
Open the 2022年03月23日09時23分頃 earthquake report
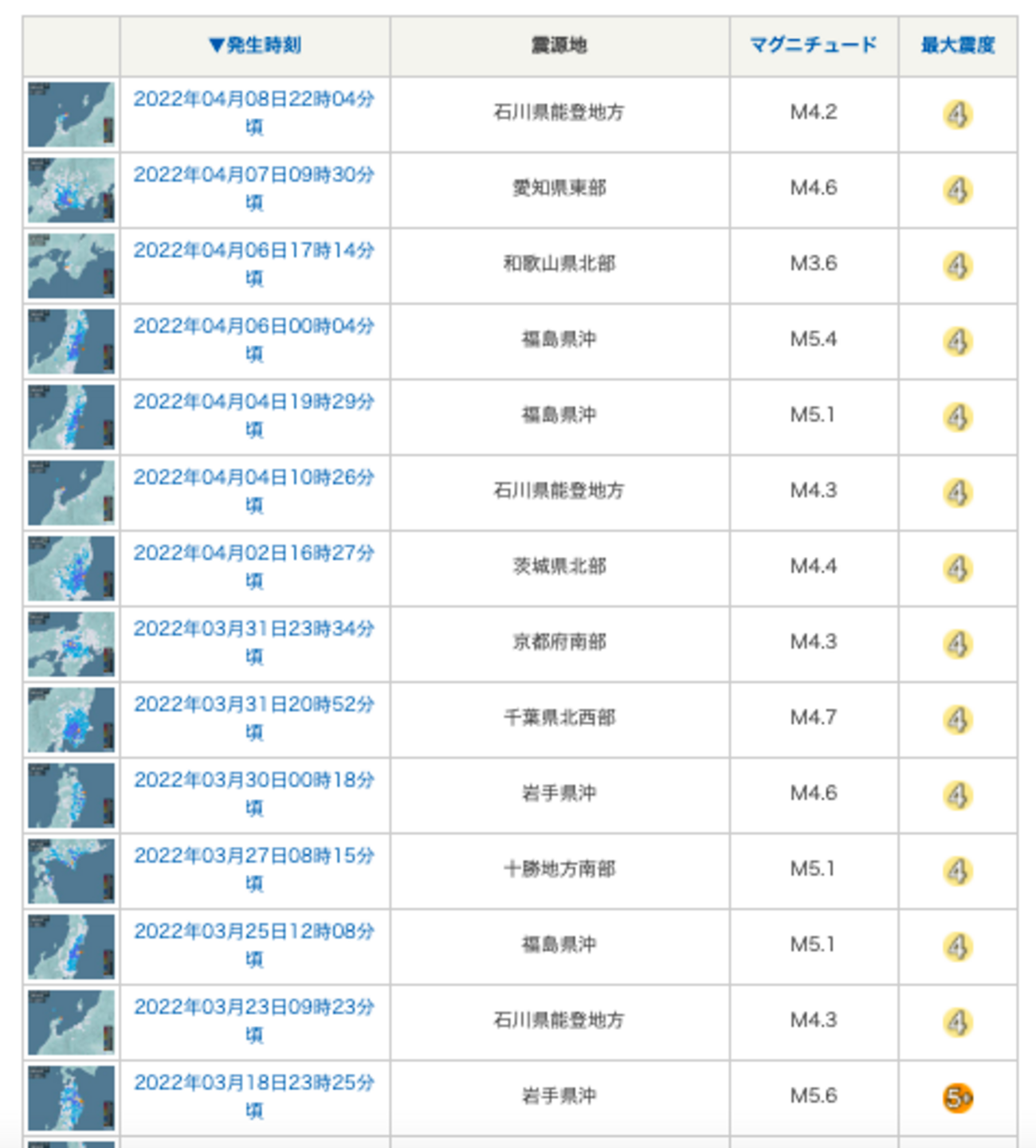point(253,1008)
